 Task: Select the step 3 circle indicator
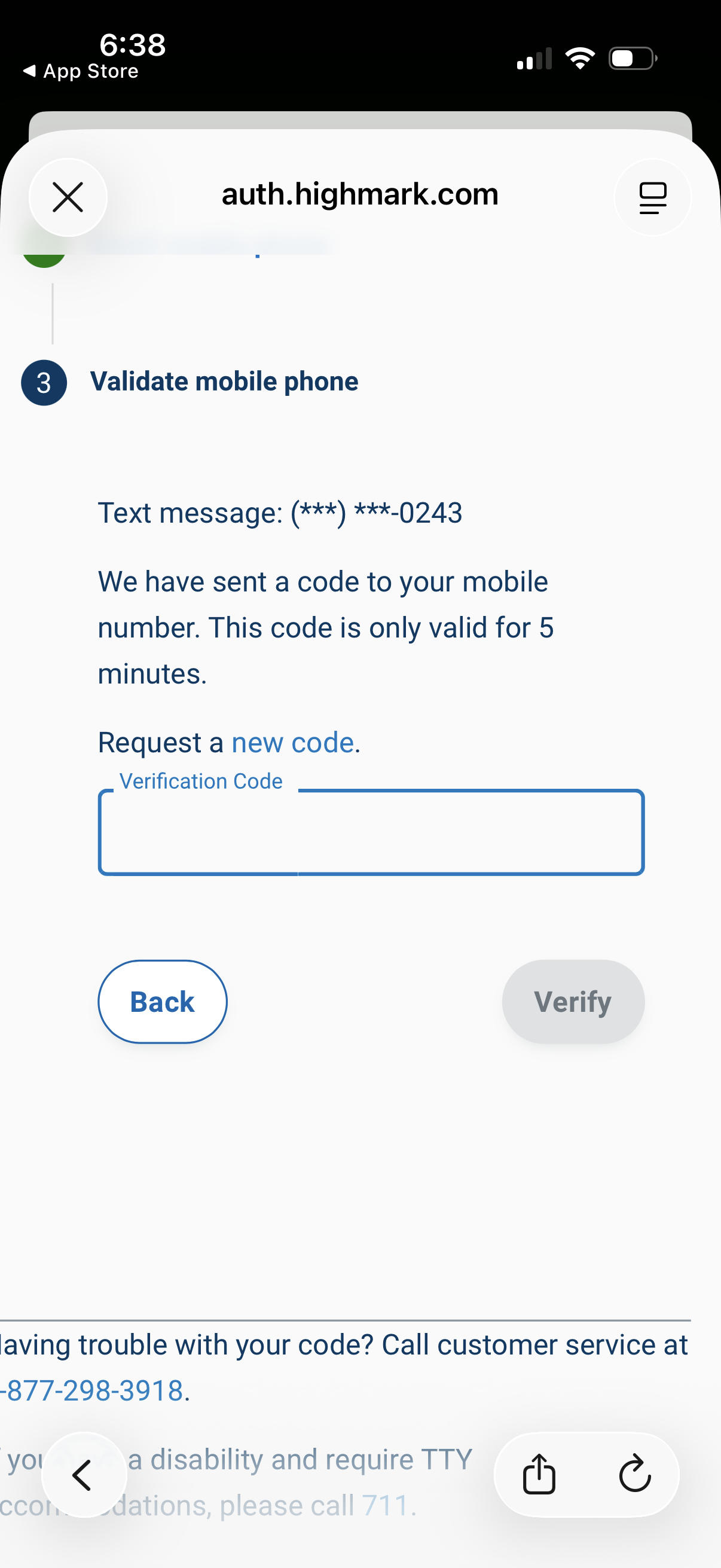point(43,382)
